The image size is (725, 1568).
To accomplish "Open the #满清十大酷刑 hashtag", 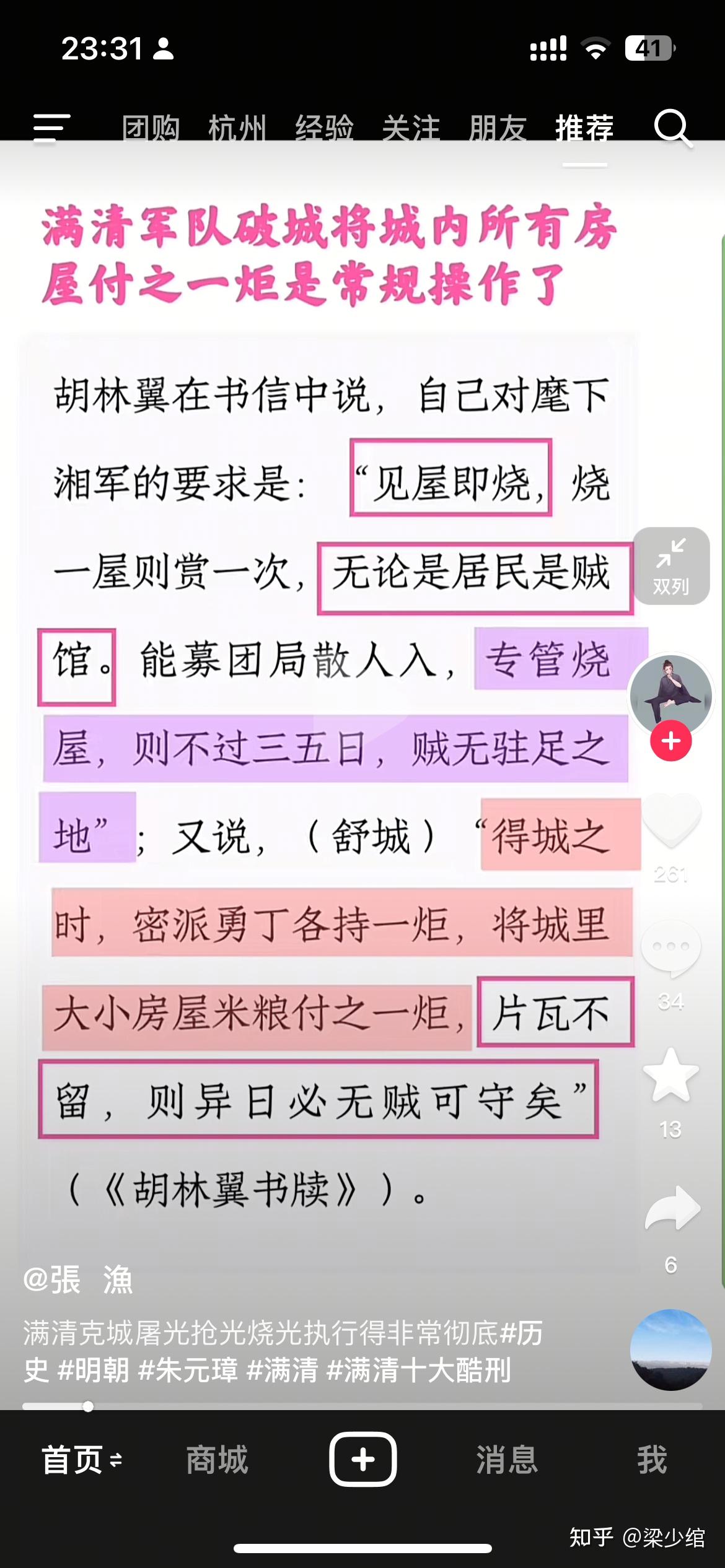I will [x=419, y=1370].
